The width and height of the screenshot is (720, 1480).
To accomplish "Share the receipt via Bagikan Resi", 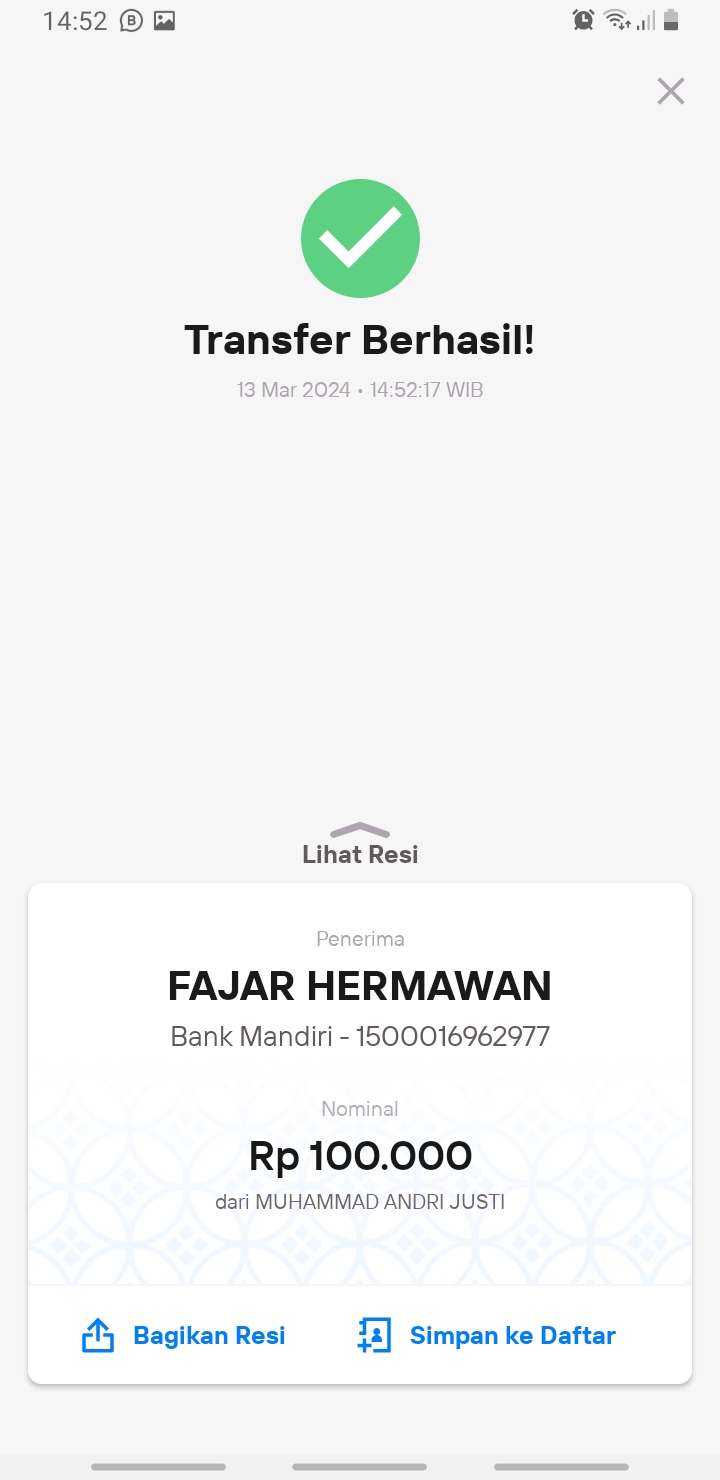I will [x=183, y=1336].
